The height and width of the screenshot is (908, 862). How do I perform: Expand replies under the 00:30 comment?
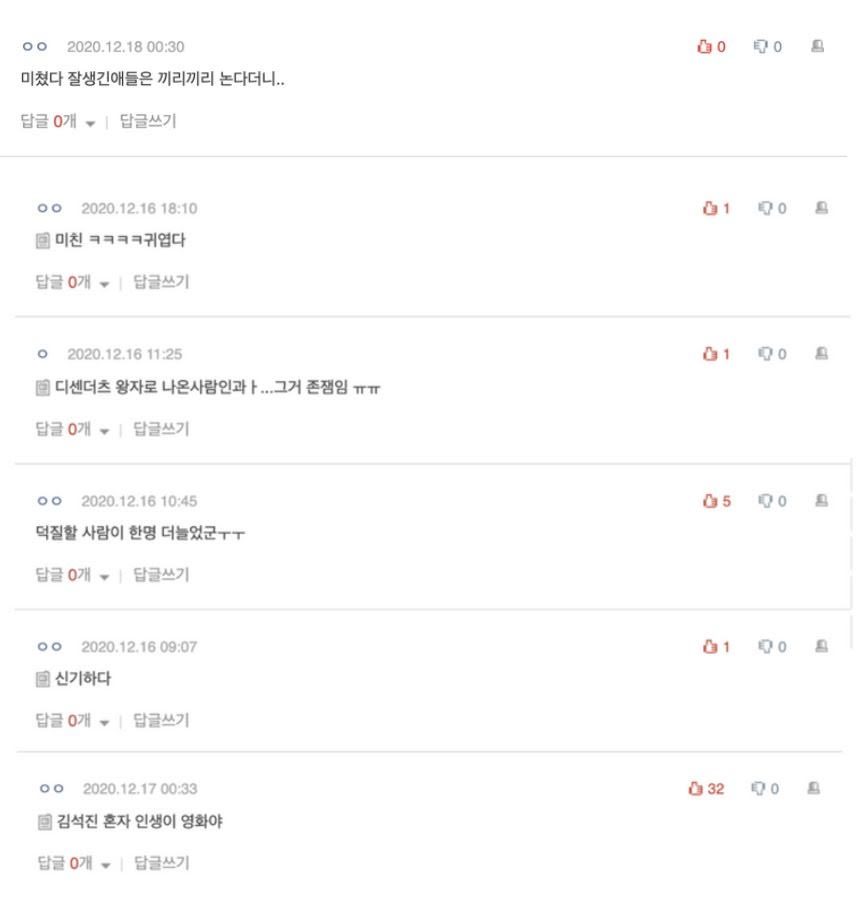click(x=58, y=122)
